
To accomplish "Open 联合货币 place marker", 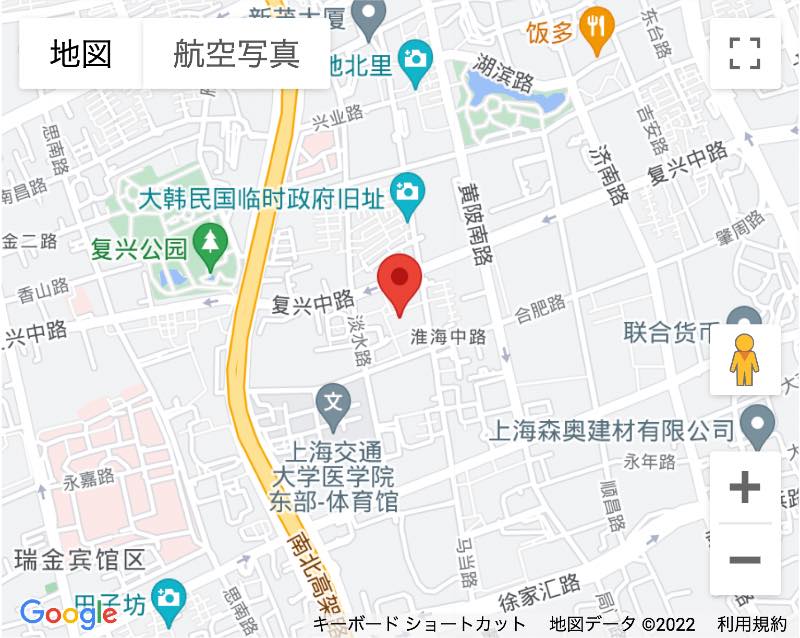I will 745,320.
